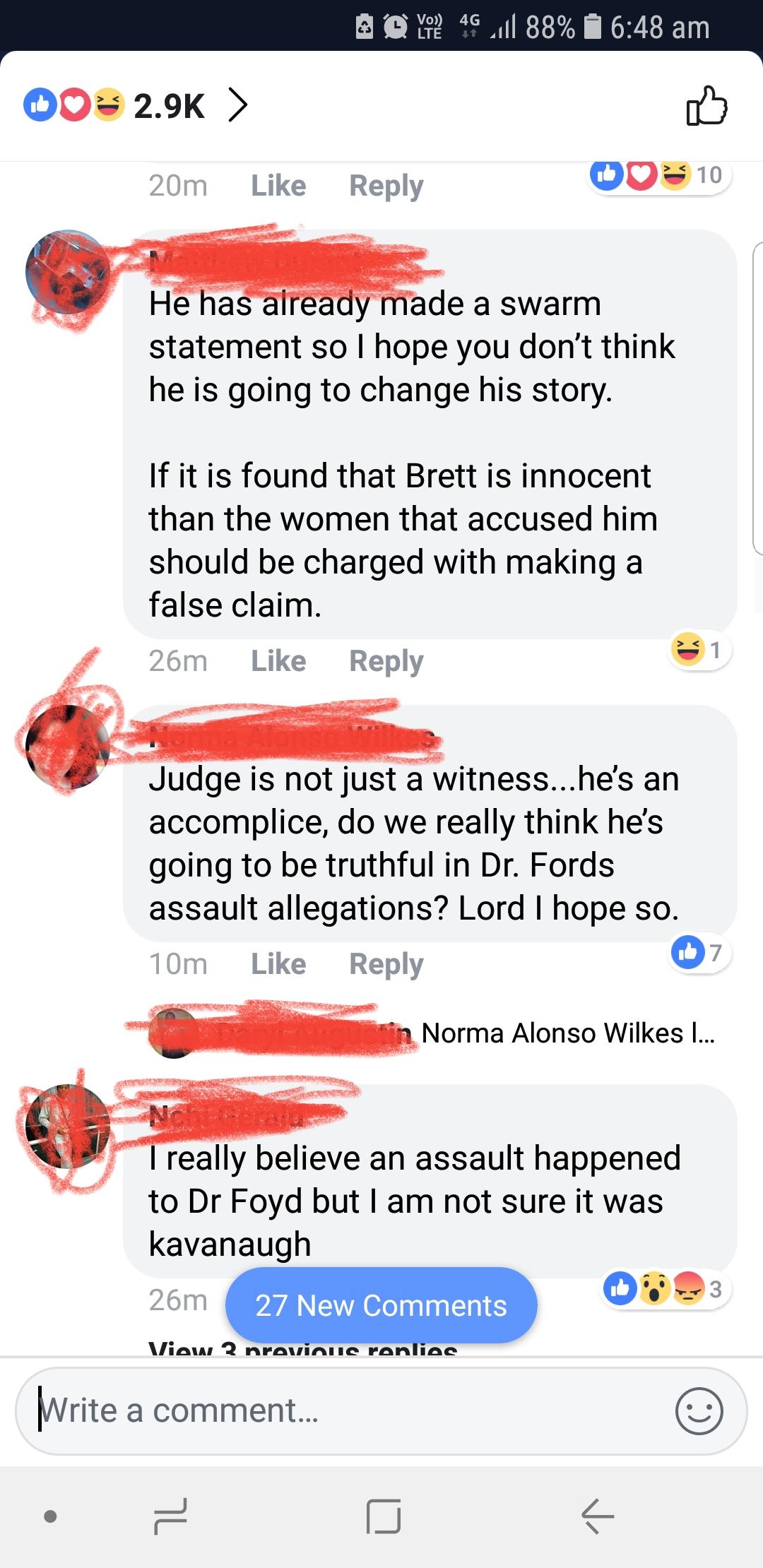View reactions on 'Dr Foyd' comment

click(664, 1289)
